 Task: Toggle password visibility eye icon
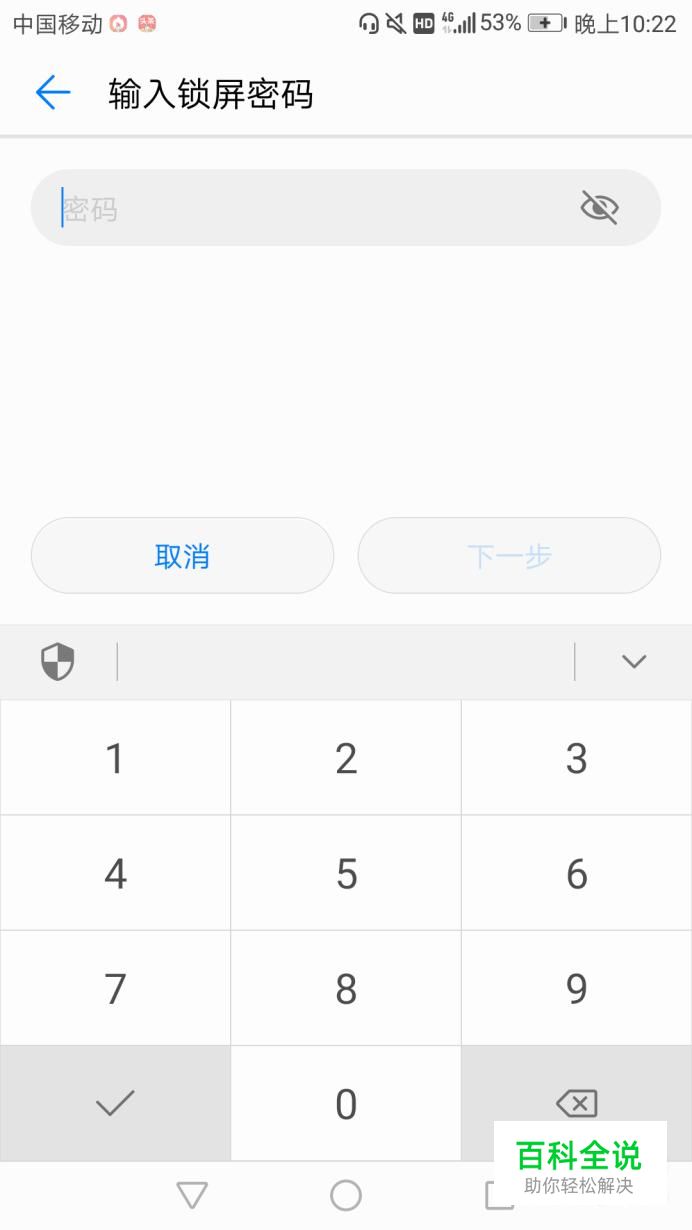(x=599, y=207)
